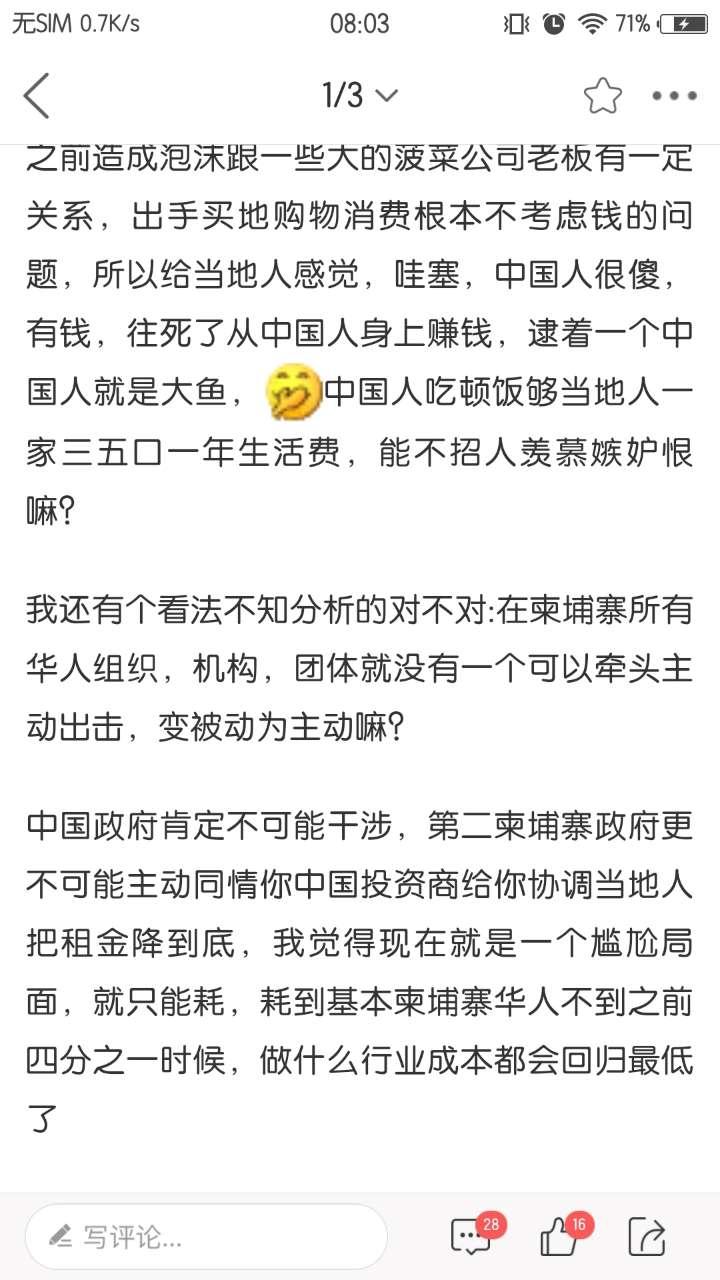View the 28 comments
The width and height of the screenshot is (720, 1280).
click(x=472, y=1237)
